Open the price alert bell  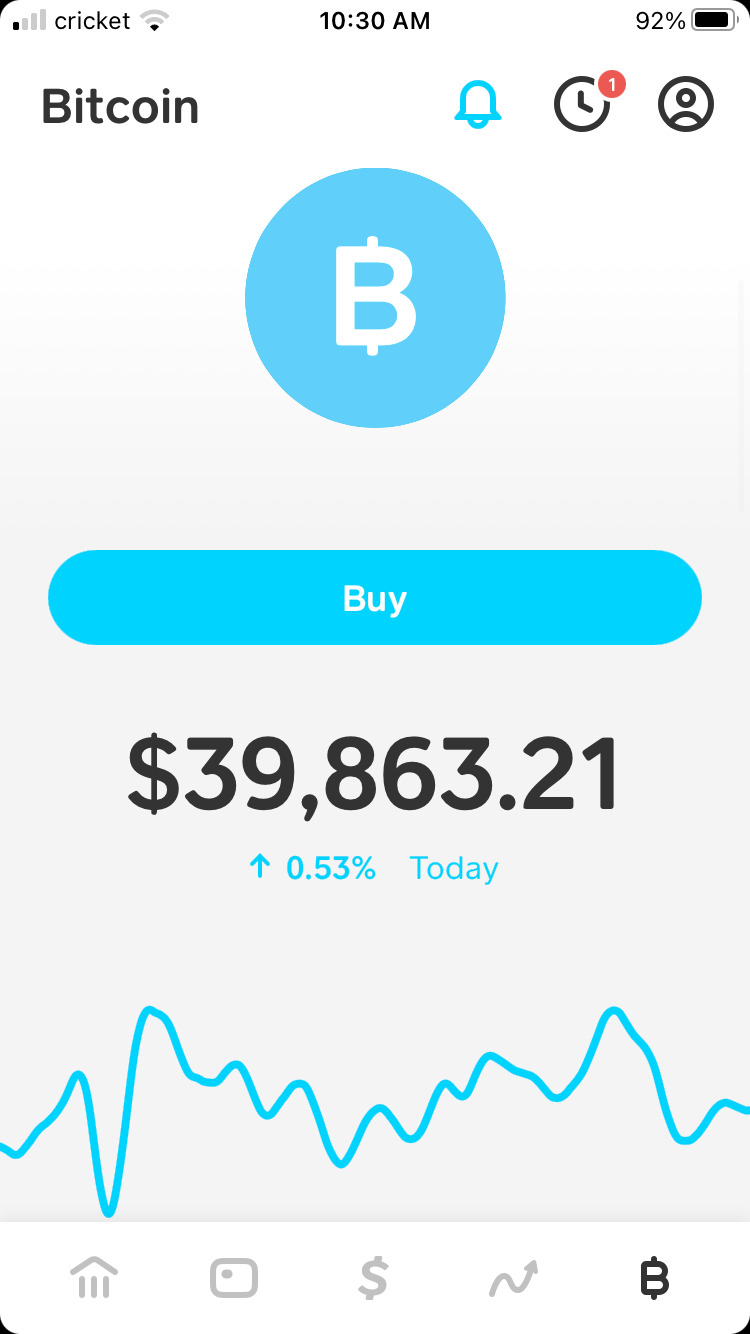[x=478, y=104]
